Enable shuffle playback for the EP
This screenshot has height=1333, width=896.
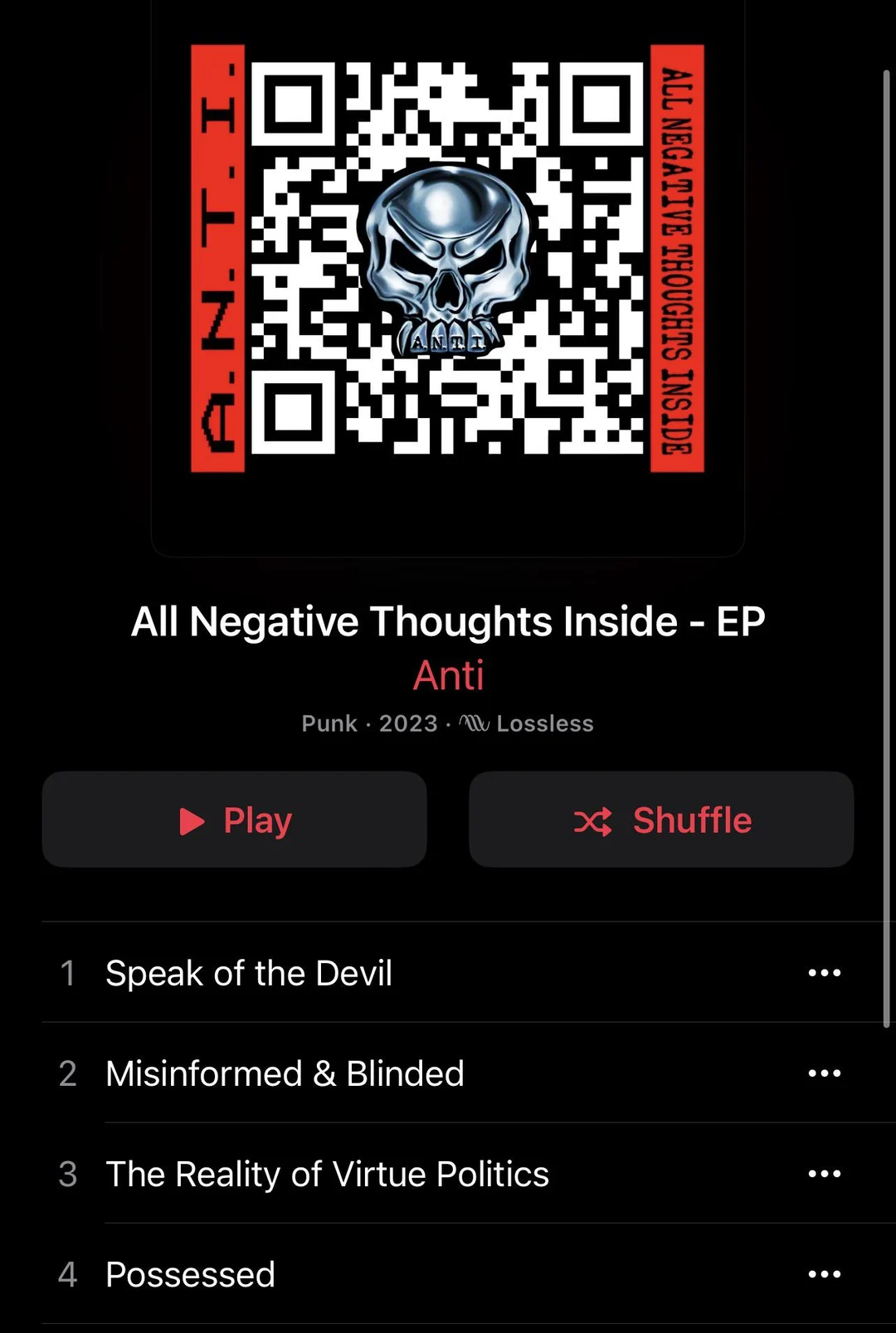(x=661, y=820)
